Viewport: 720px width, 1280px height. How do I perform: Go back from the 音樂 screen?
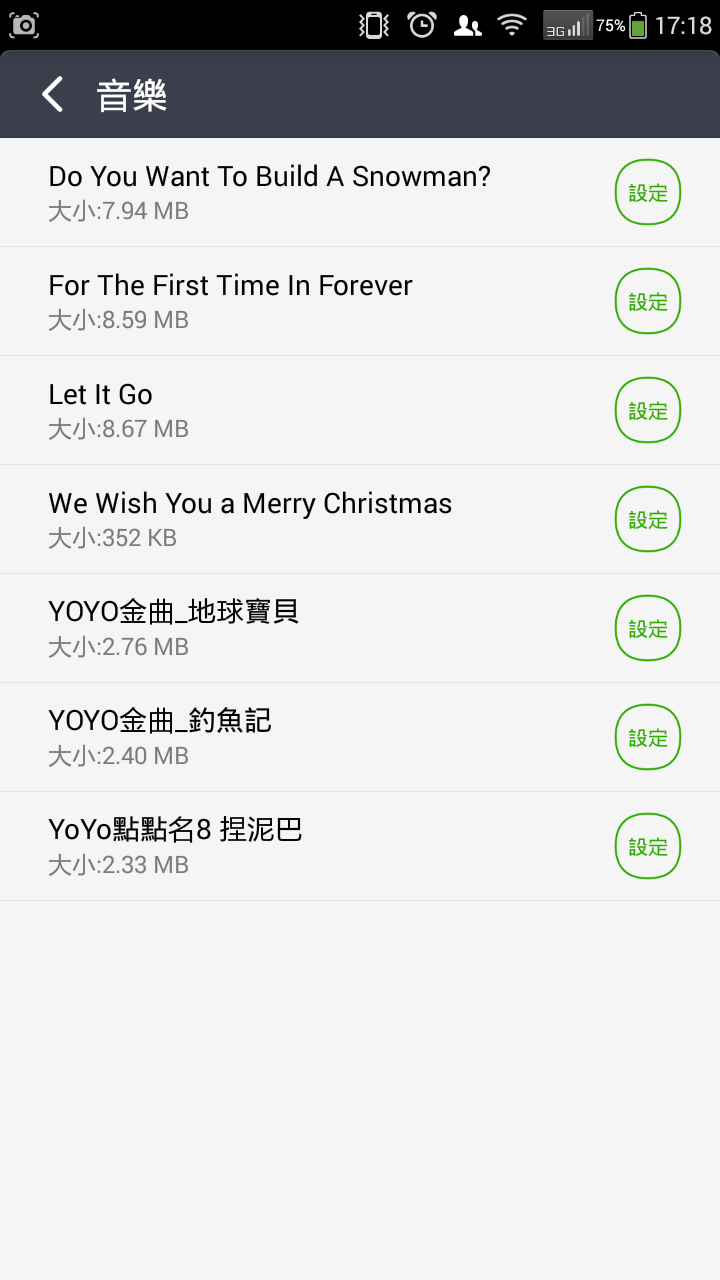tap(53, 95)
